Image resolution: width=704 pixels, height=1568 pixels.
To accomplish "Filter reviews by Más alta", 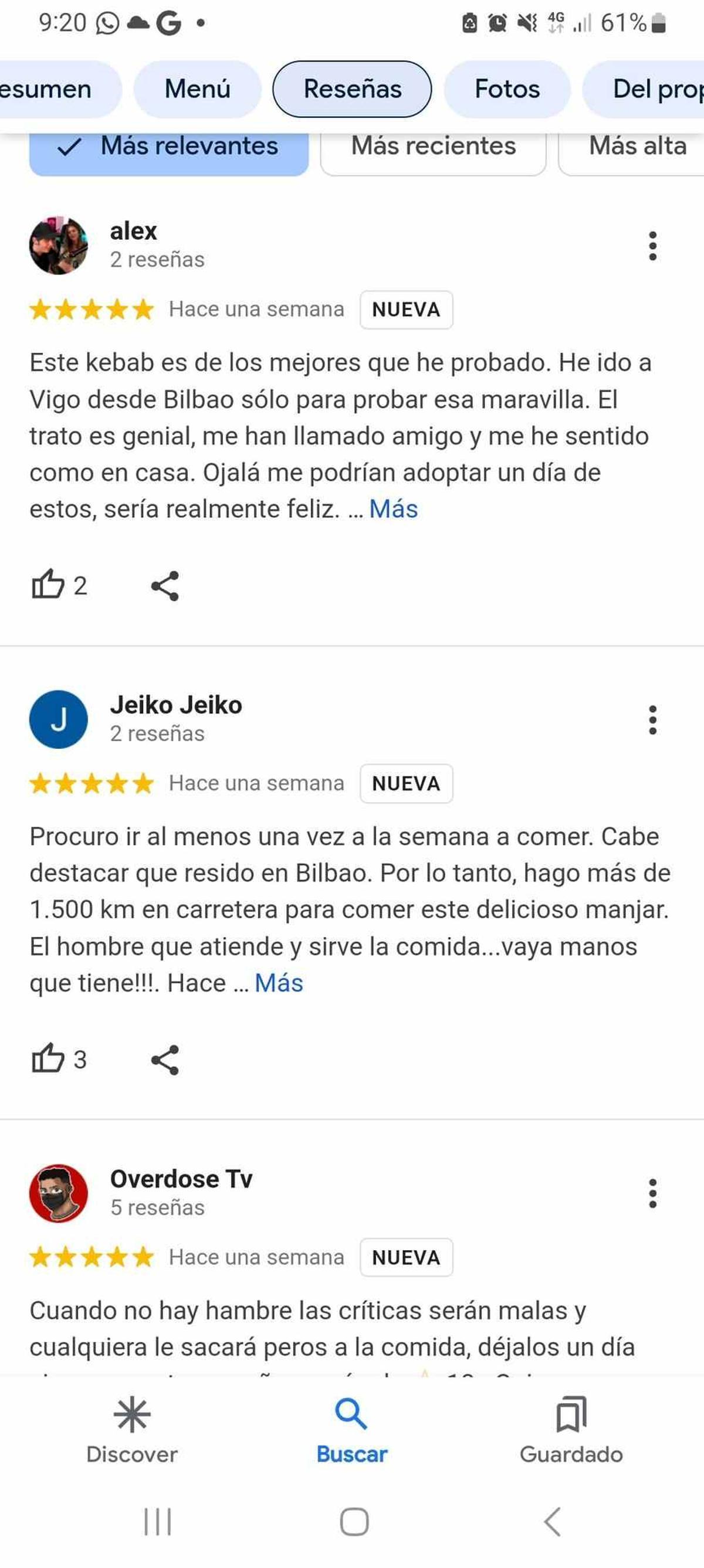I will point(637,146).
